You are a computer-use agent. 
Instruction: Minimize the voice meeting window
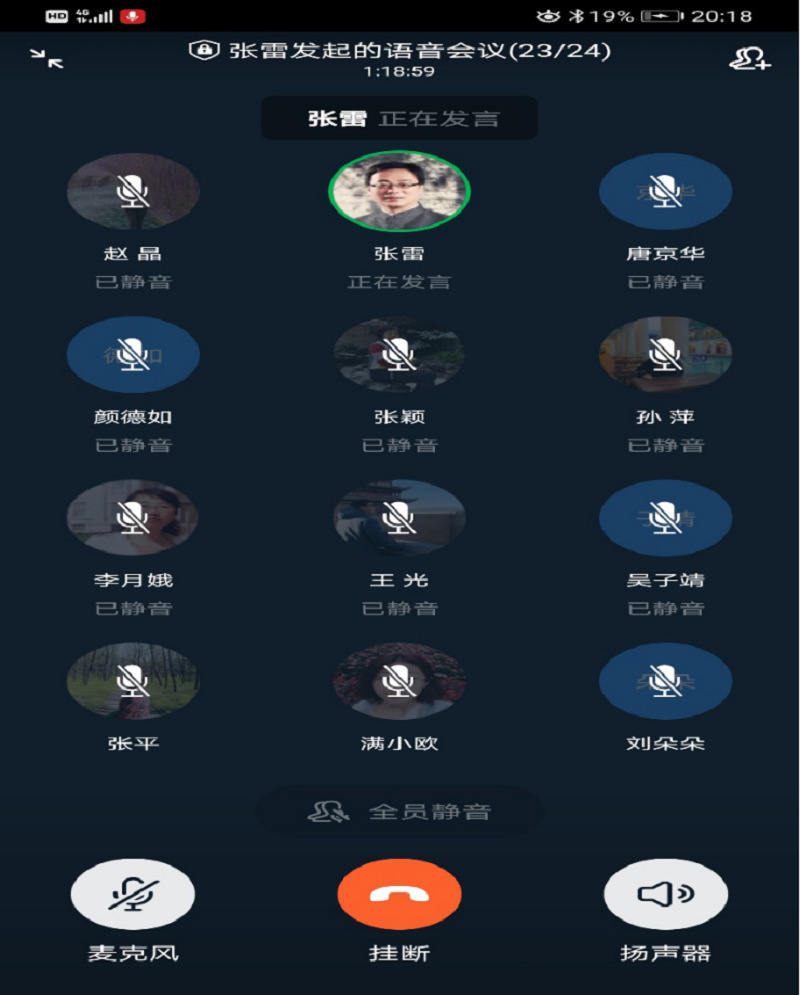tap(47, 59)
